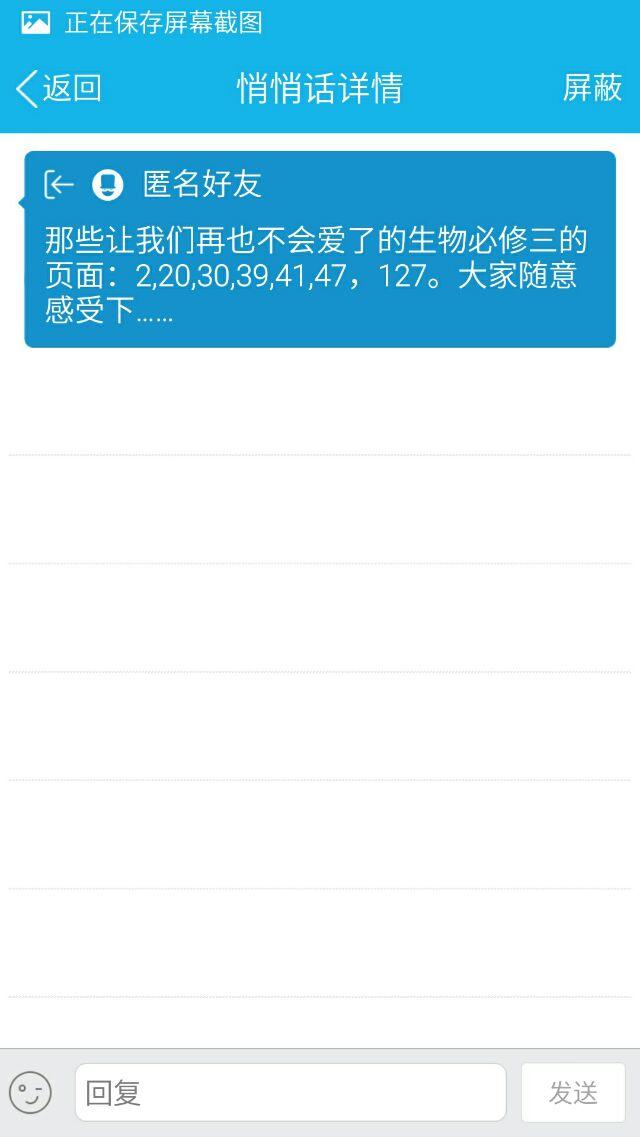The width and height of the screenshot is (640, 1137).
Task: Block this sender with 屏蔽
Action: pyautogui.click(x=592, y=88)
